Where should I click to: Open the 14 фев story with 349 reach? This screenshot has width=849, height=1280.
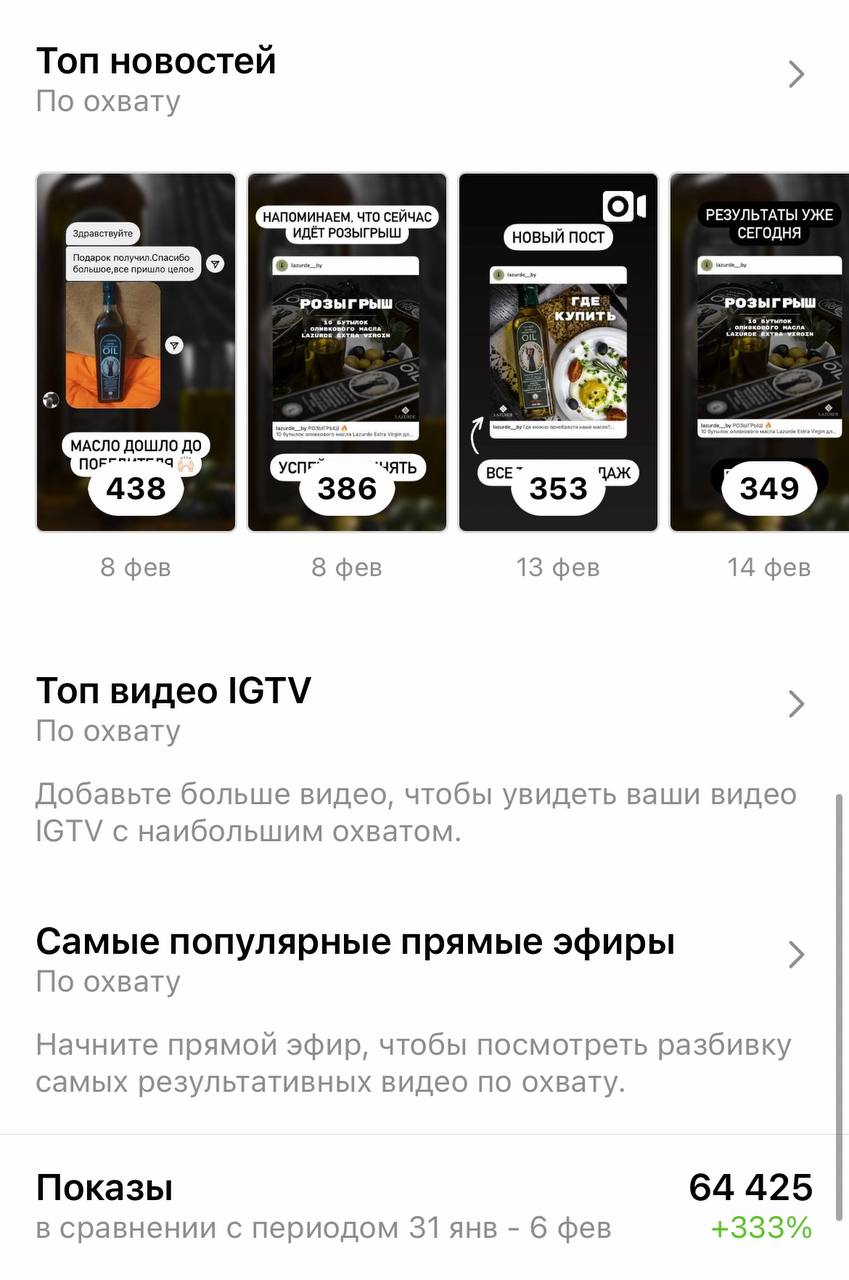[760, 352]
